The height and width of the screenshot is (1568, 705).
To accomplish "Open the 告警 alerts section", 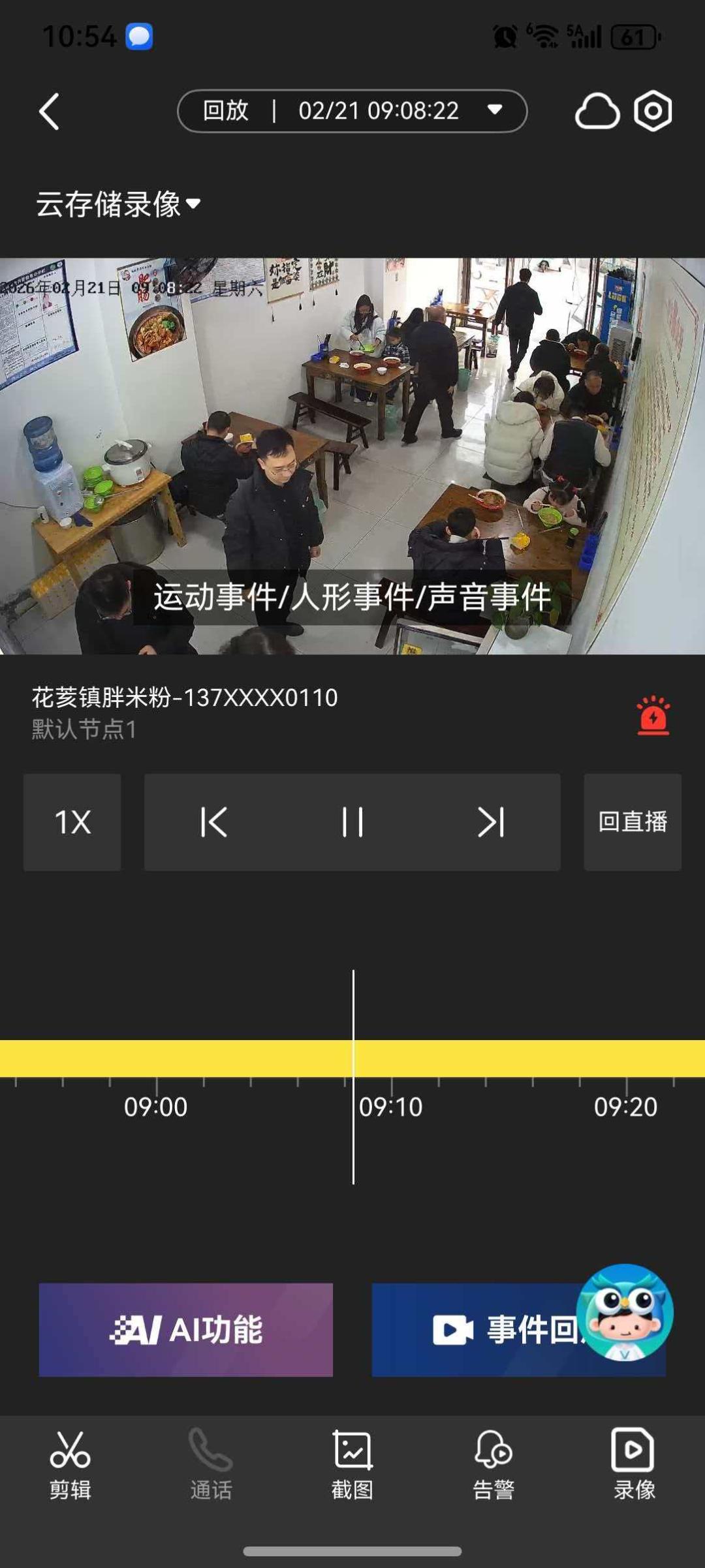I will 493,1463.
